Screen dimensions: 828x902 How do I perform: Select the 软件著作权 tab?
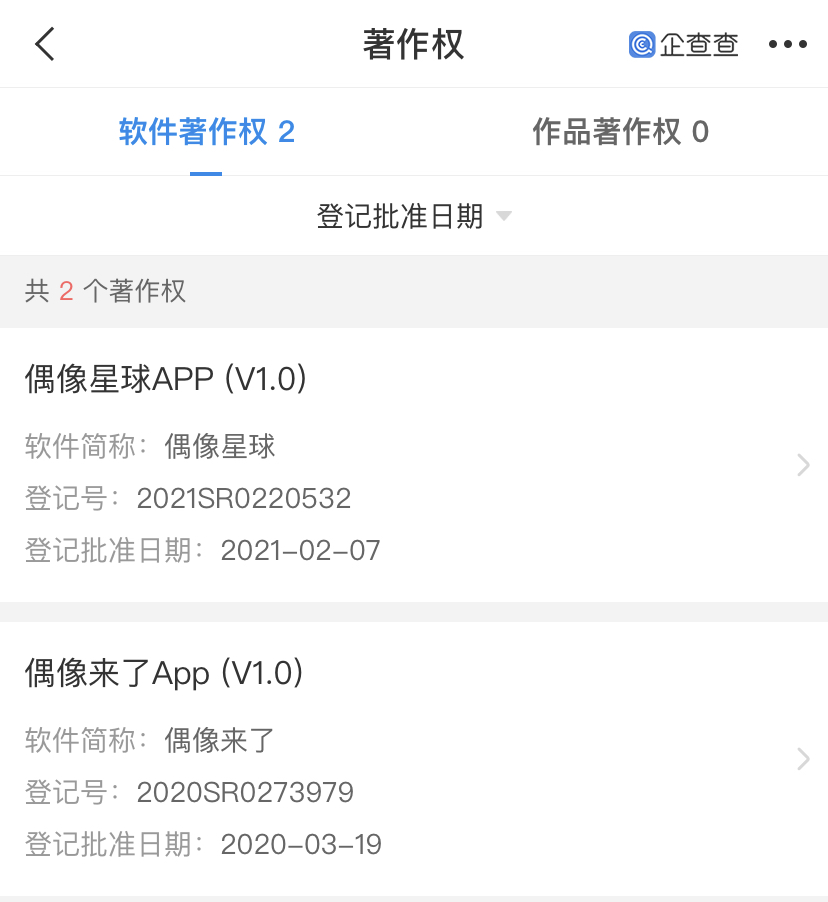[x=205, y=131]
